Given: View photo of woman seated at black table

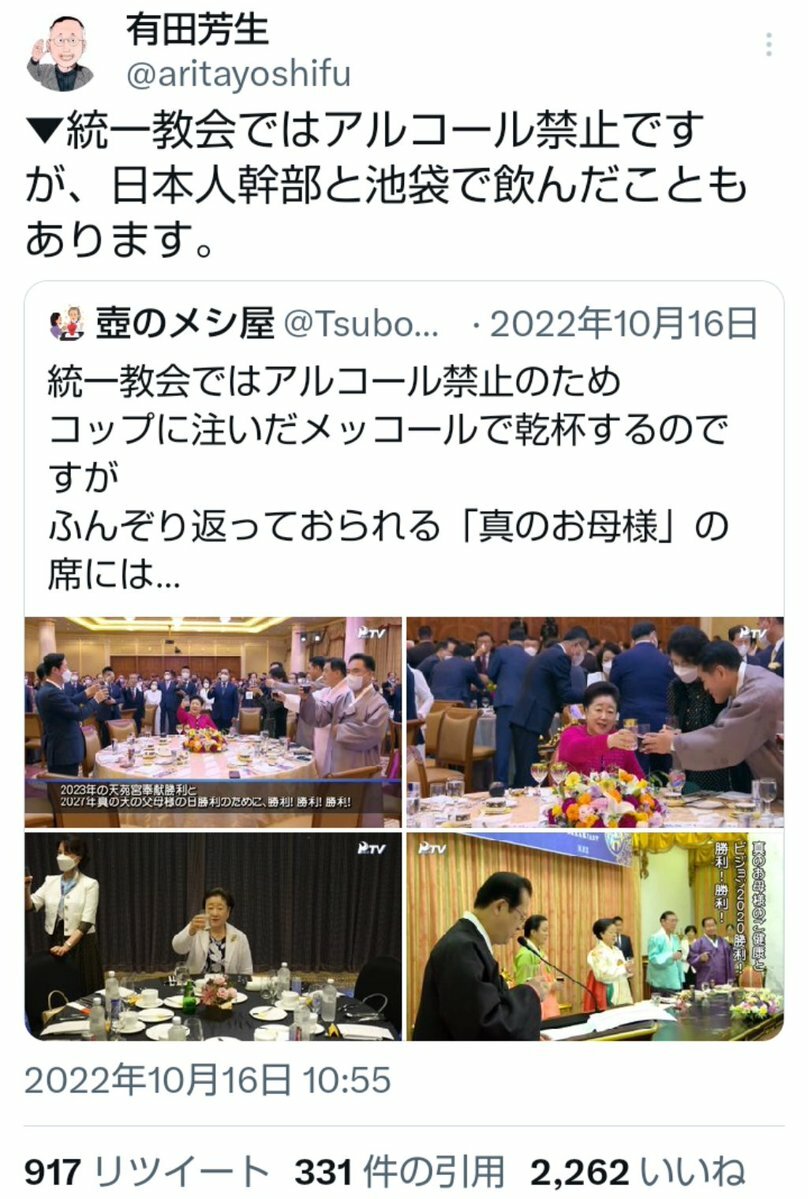Looking at the screenshot, I should tap(213, 935).
